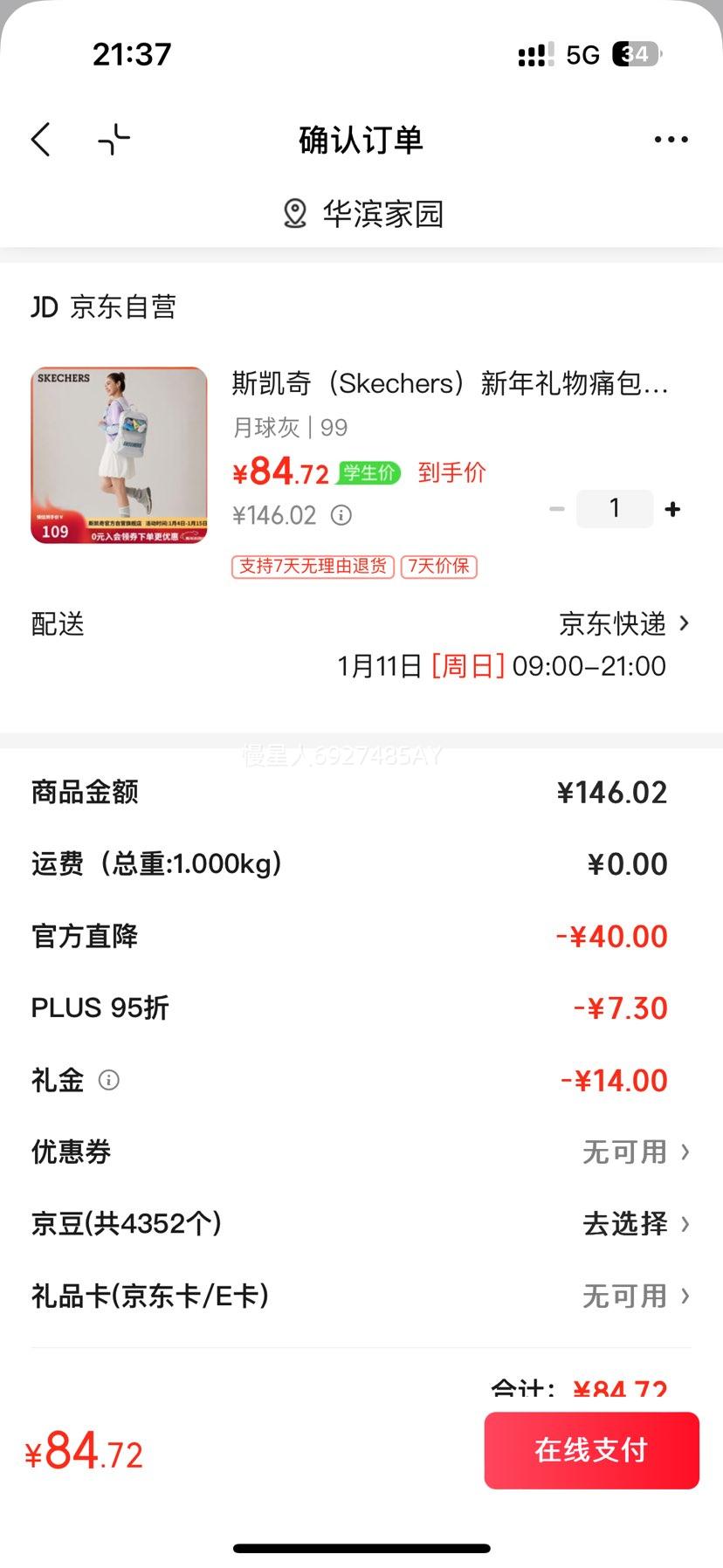
Task: Open the info icon beside 礼金
Action: click(x=108, y=1081)
